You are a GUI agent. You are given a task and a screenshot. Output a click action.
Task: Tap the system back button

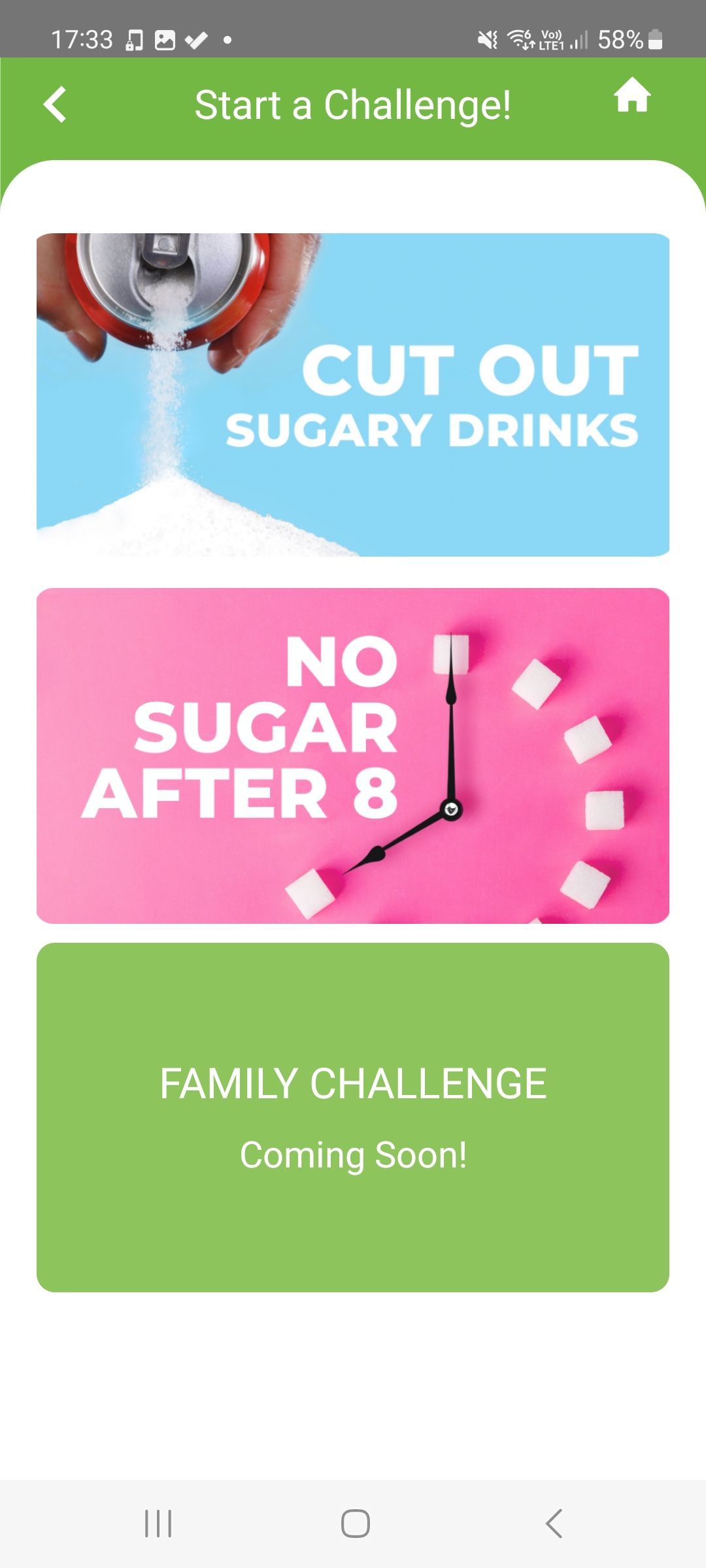[x=553, y=1524]
